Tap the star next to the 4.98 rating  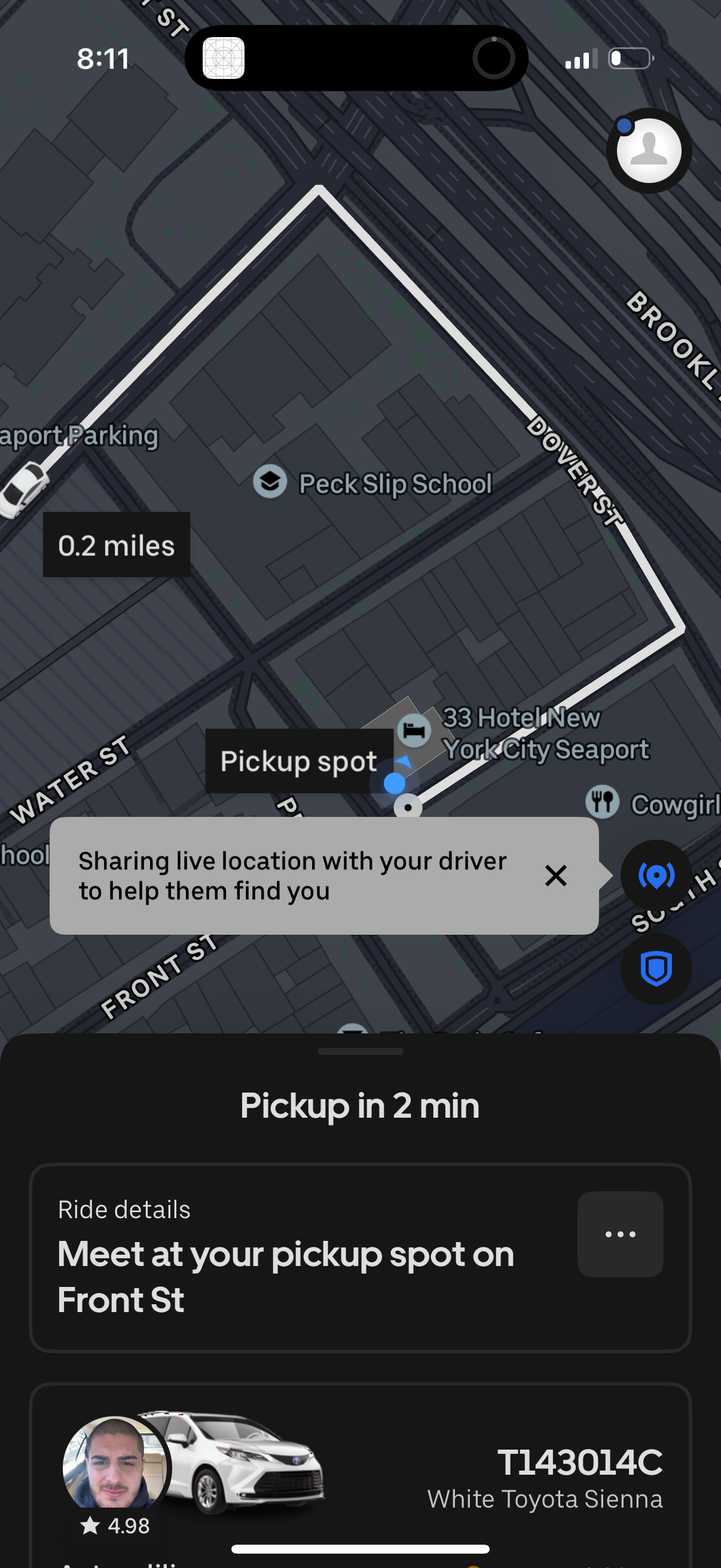point(90,1525)
